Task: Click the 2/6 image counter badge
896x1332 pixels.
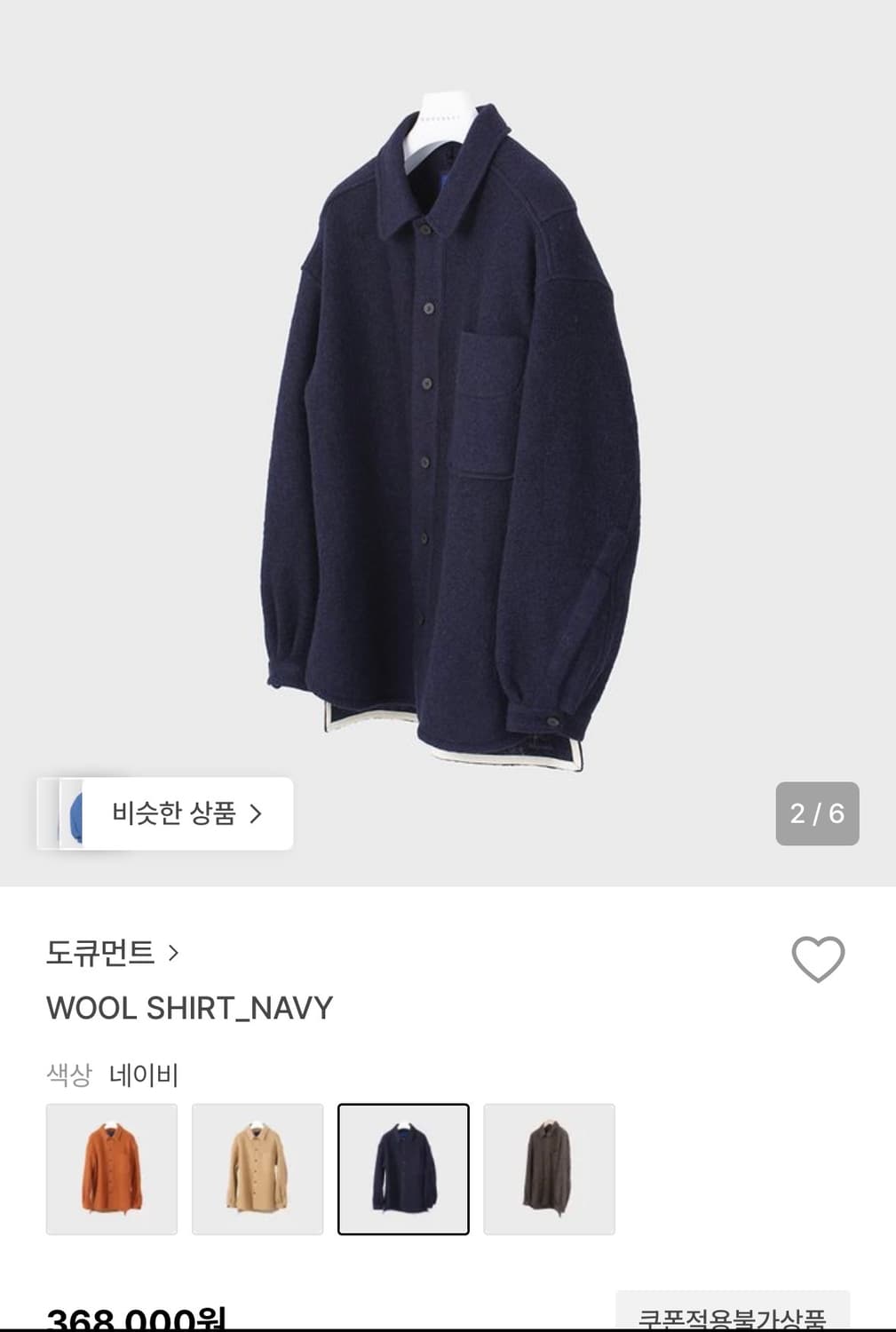Action: [x=816, y=811]
